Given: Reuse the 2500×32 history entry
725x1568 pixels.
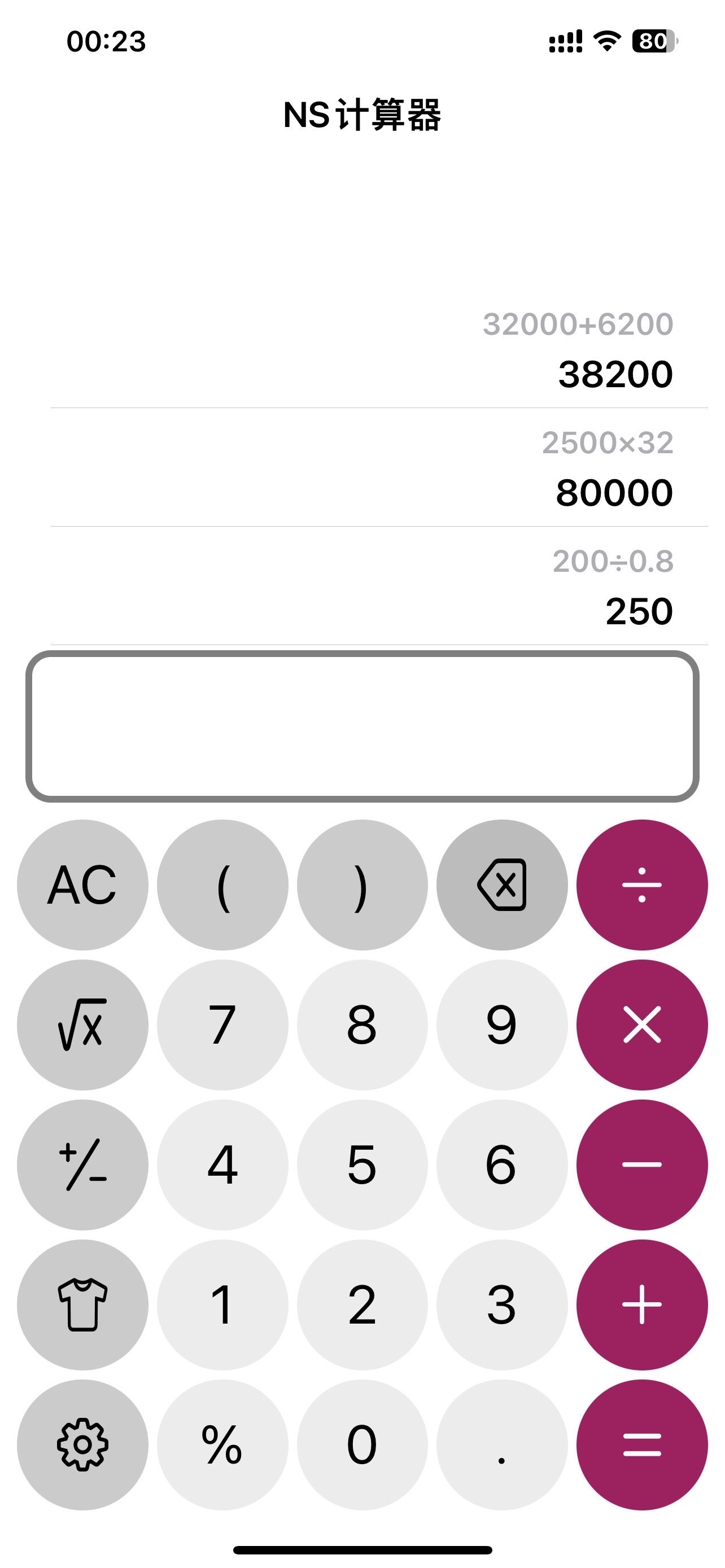Looking at the screenshot, I should [x=379, y=467].
